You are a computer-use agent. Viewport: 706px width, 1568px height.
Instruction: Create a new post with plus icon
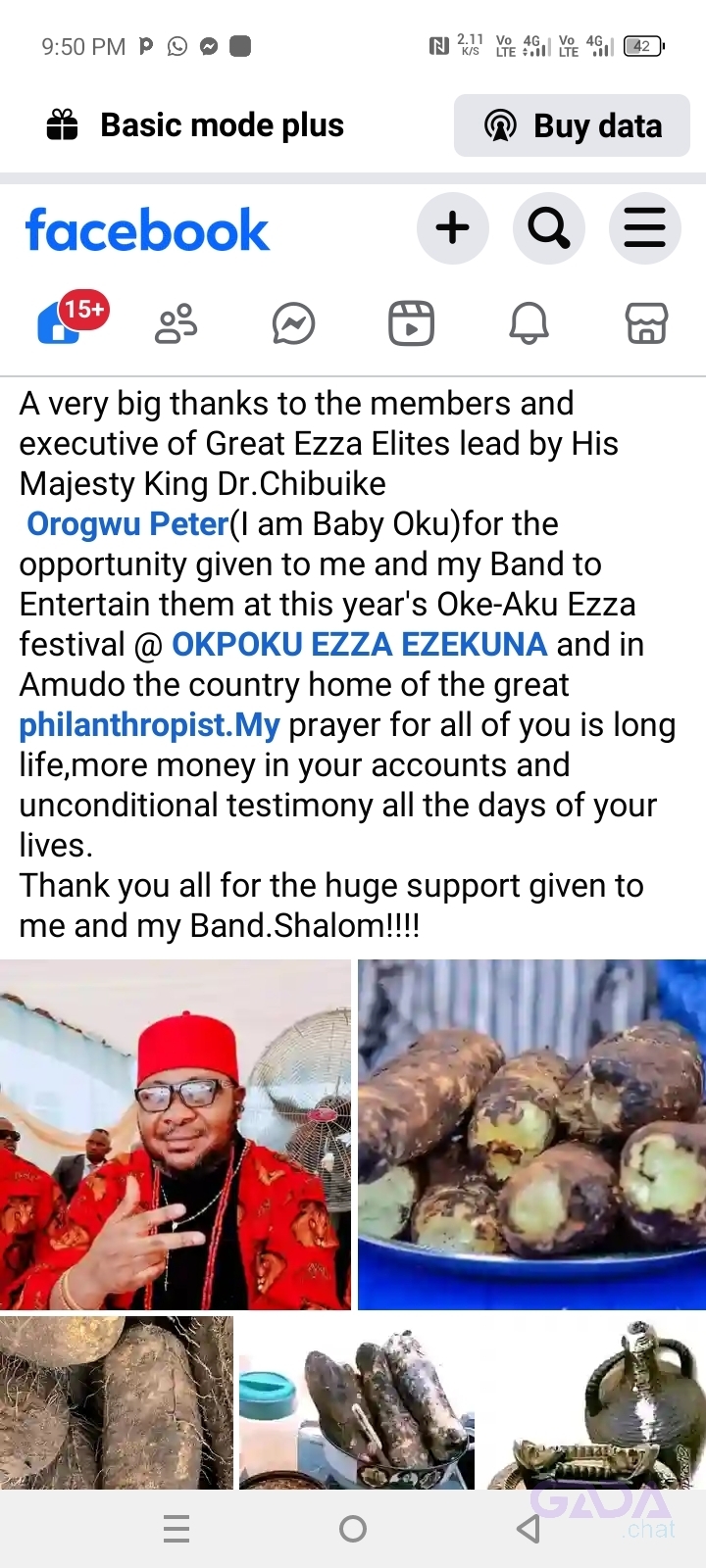tap(452, 228)
